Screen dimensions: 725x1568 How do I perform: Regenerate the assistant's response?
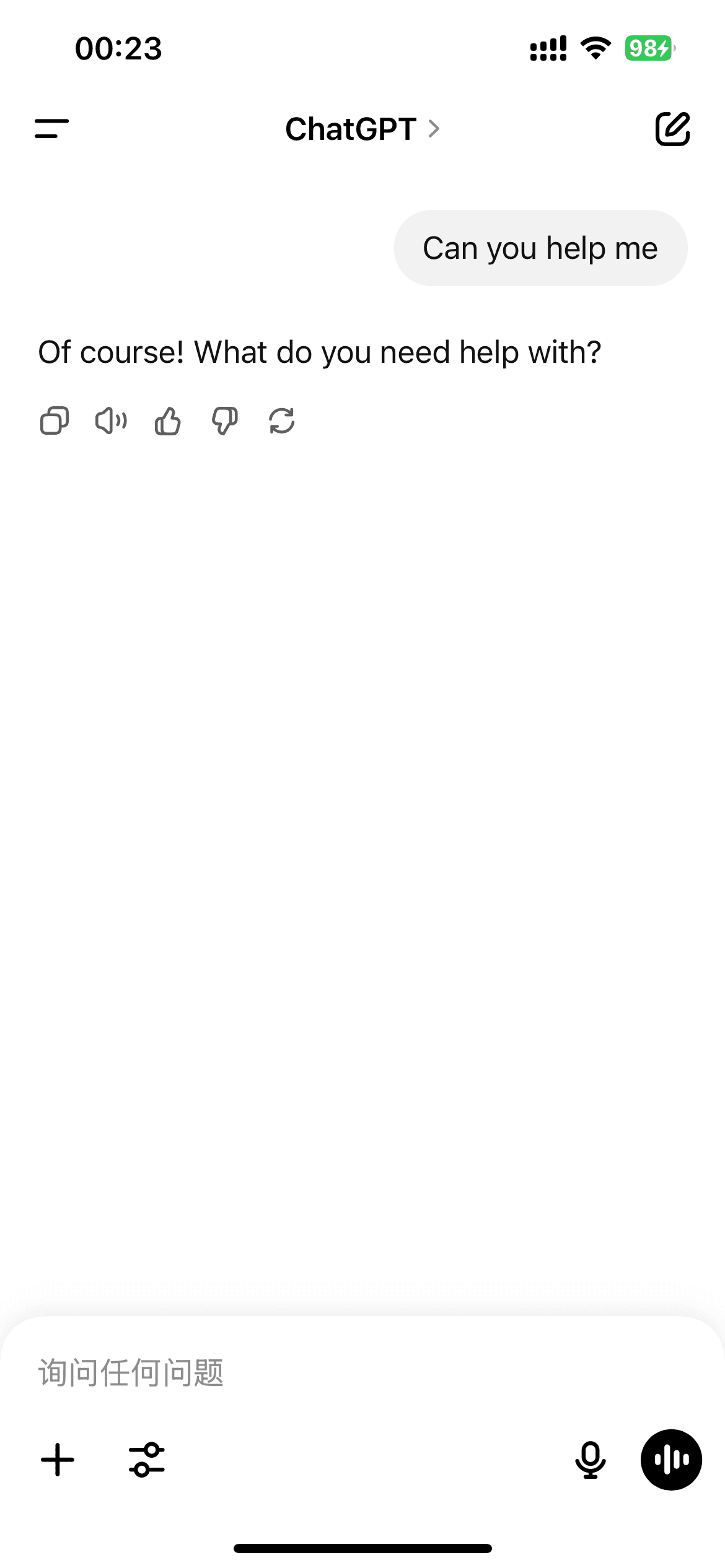coord(282,421)
